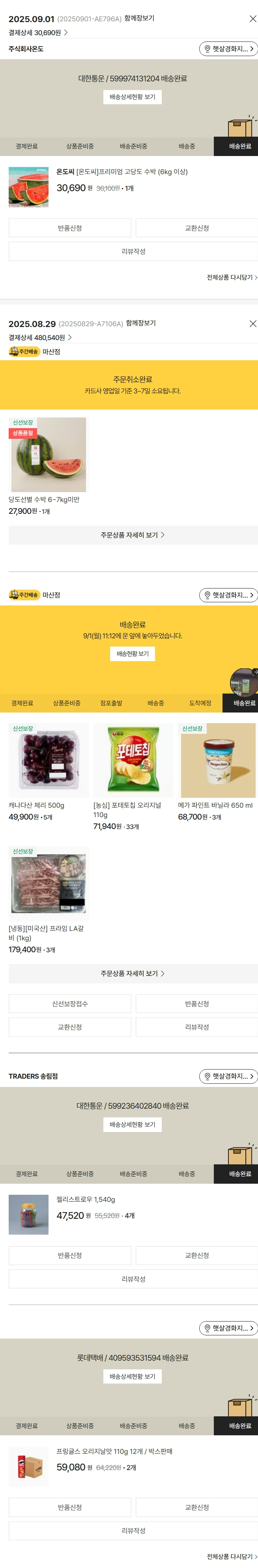
Task: Request an exchange for the 온도씨 수박
Action: (196, 228)
